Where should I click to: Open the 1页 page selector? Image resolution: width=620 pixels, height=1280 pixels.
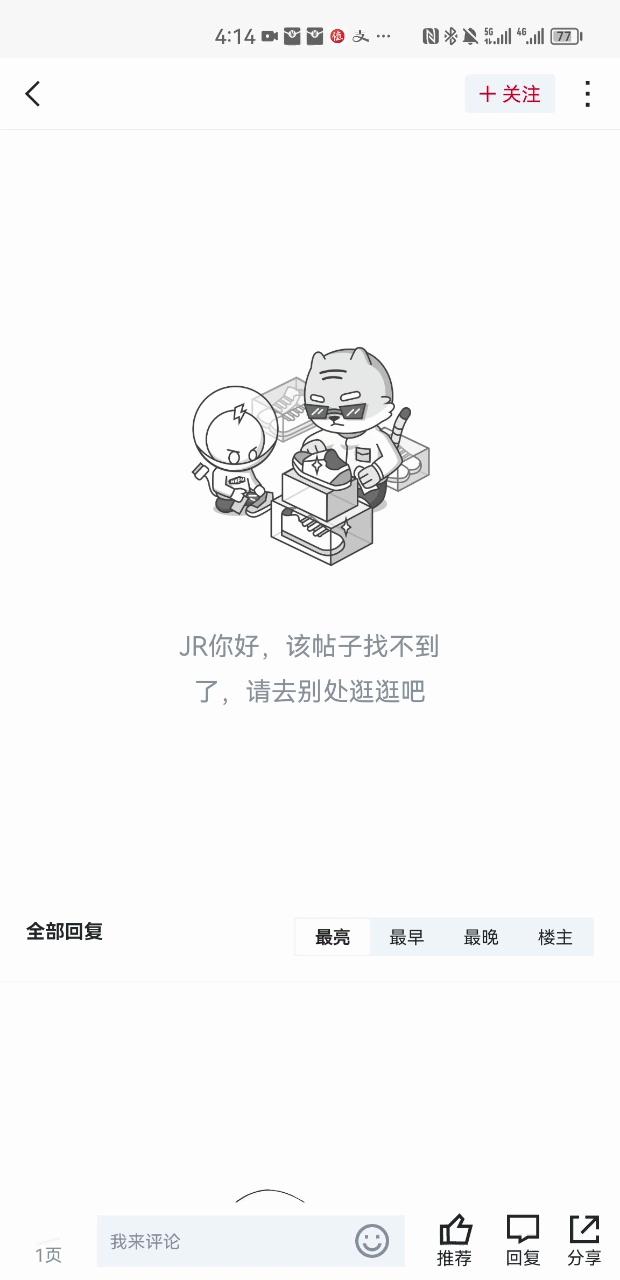tap(48, 1253)
